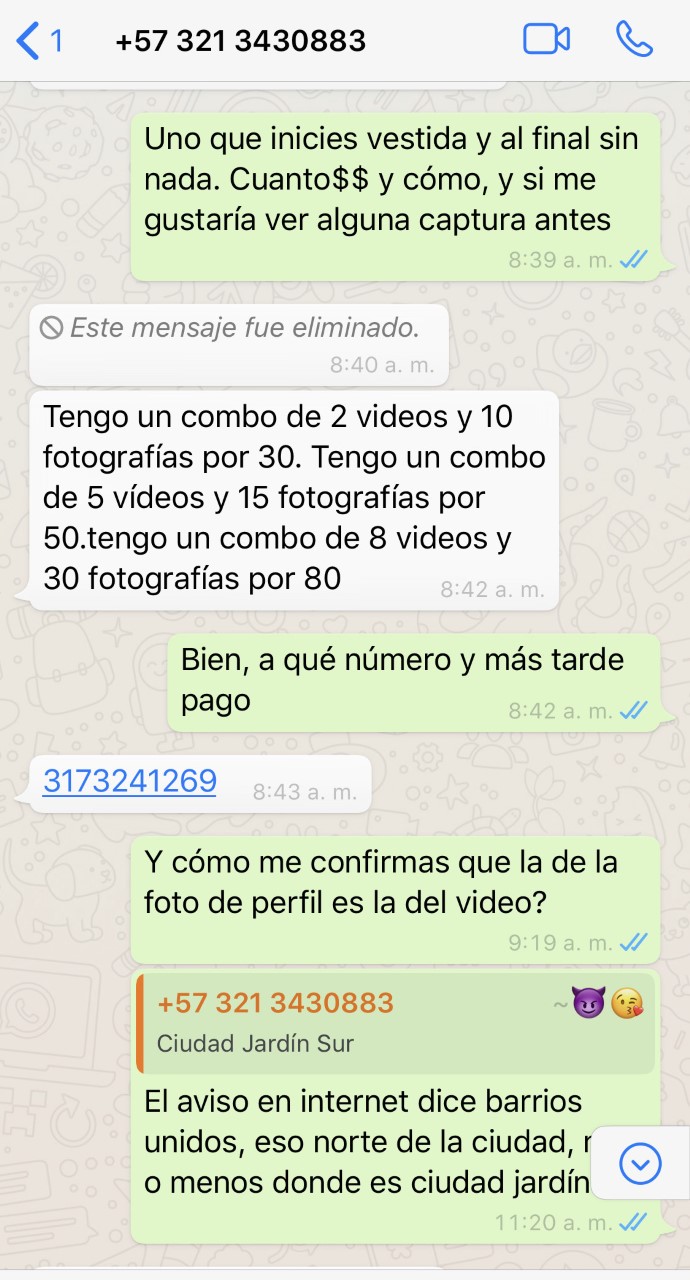The width and height of the screenshot is (690, 1280).
Task: Start a voice call
Action: pos(634,40)
